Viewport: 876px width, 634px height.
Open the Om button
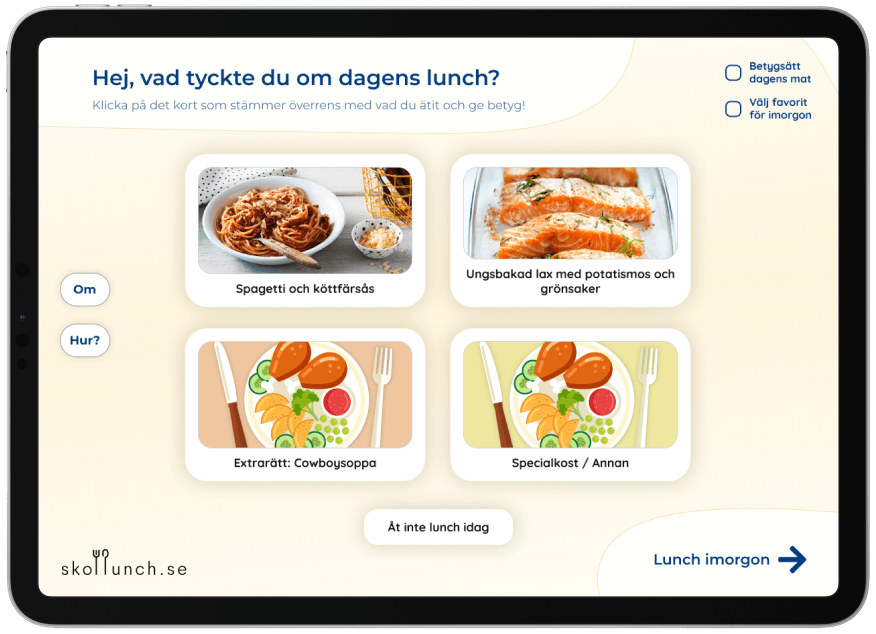click(85, 289)
